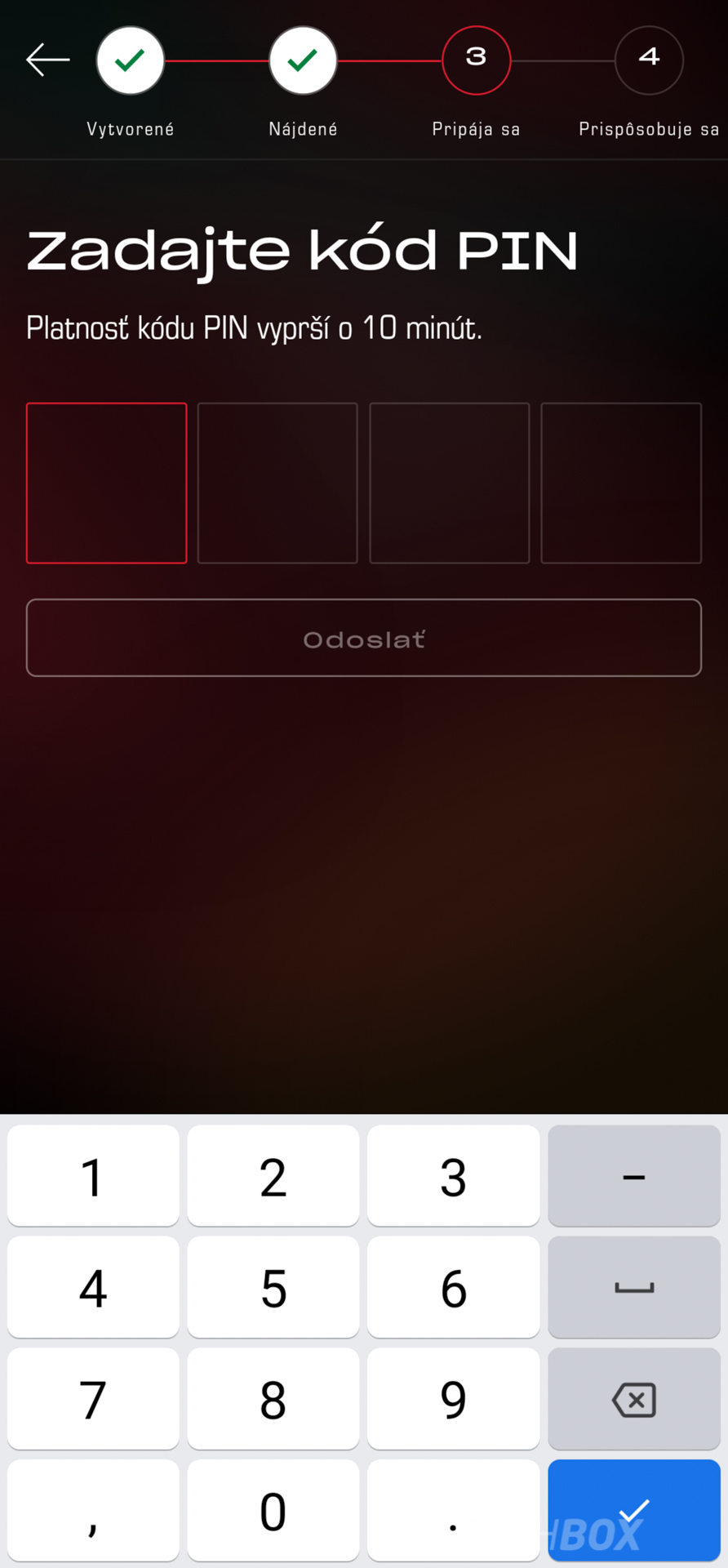The image size is (728, 1568).
Task: Focus the first PIN digit box
Action: (107, 483)
